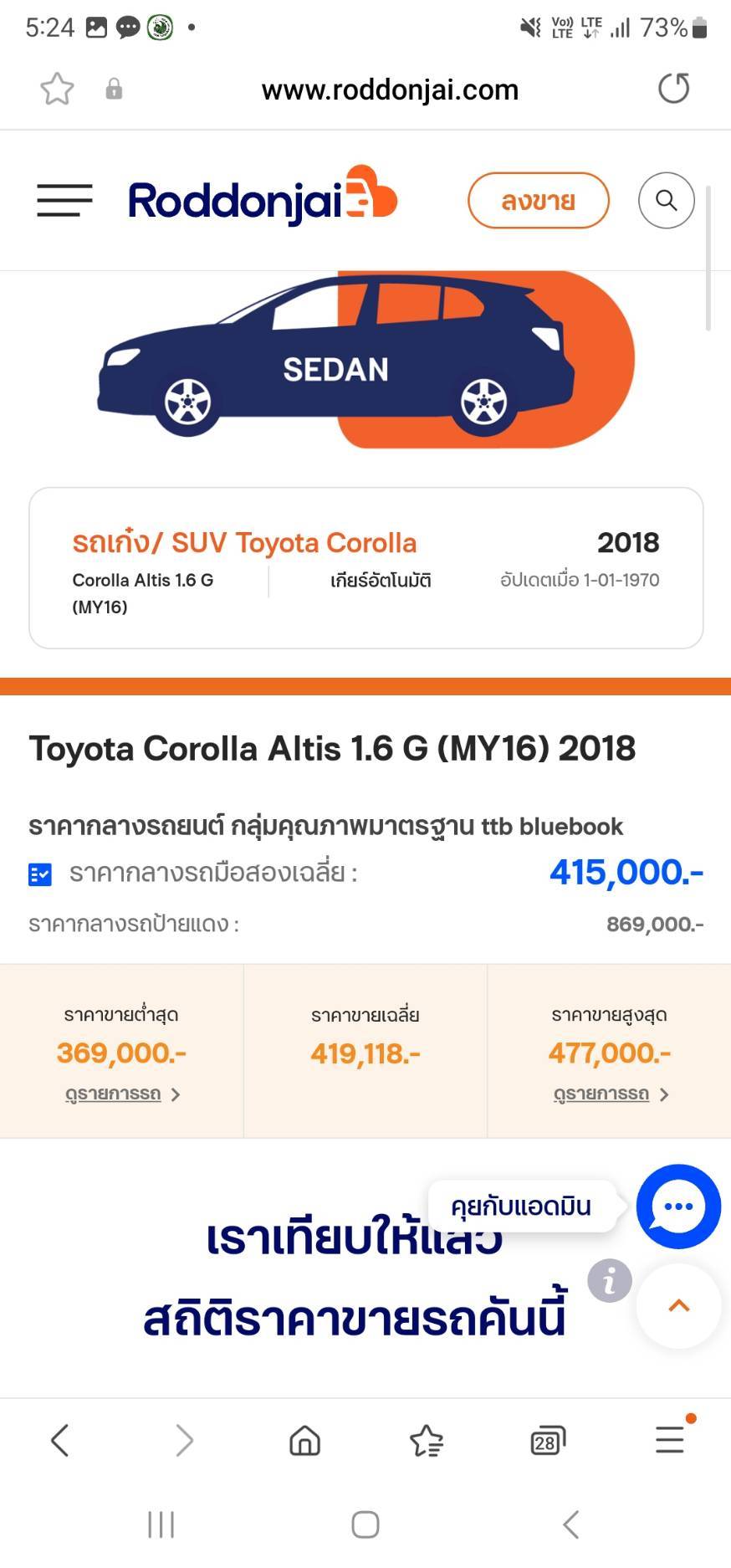Open the site hamburger menu
Screen dimensions: 731x1568
tap(64, 201)
